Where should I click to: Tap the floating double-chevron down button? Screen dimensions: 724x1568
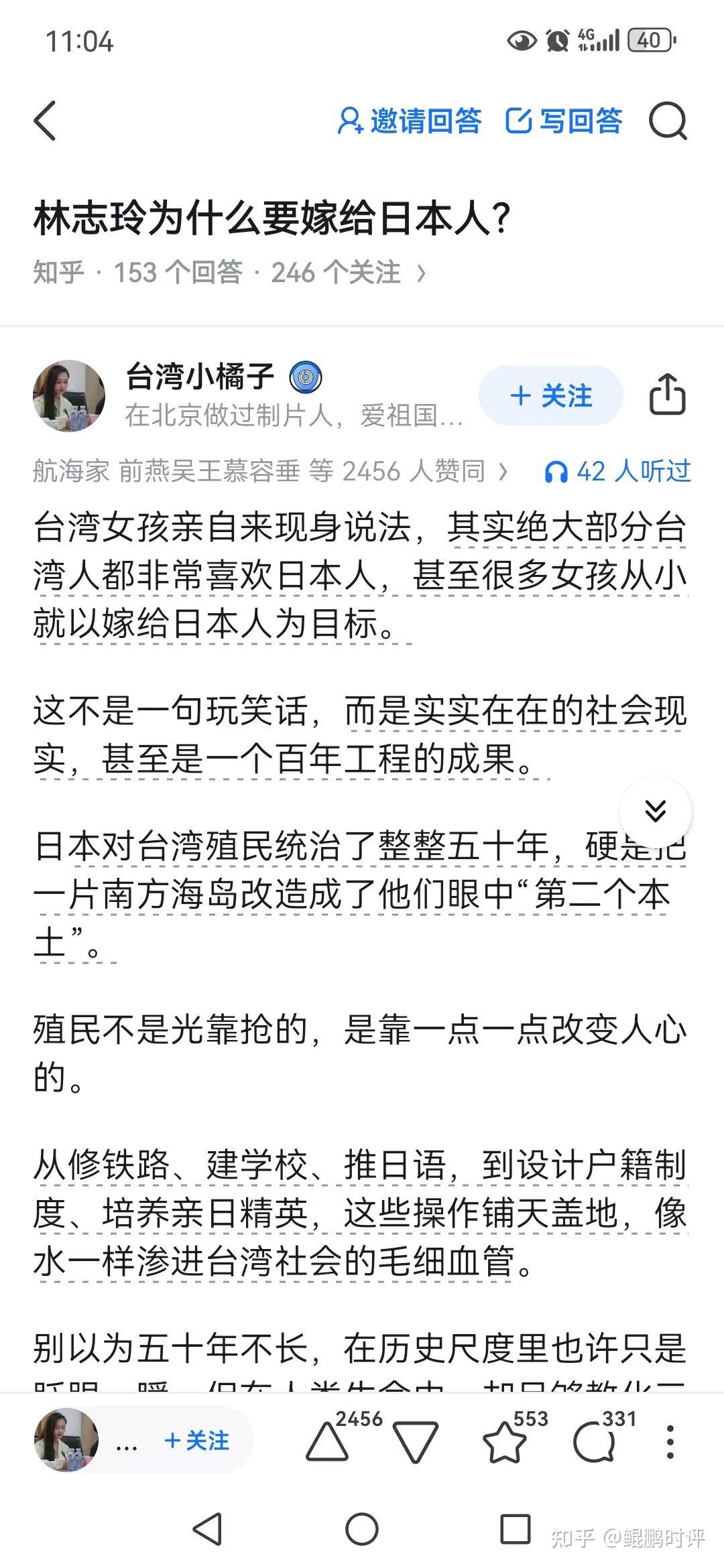click(x=655, y=811)
